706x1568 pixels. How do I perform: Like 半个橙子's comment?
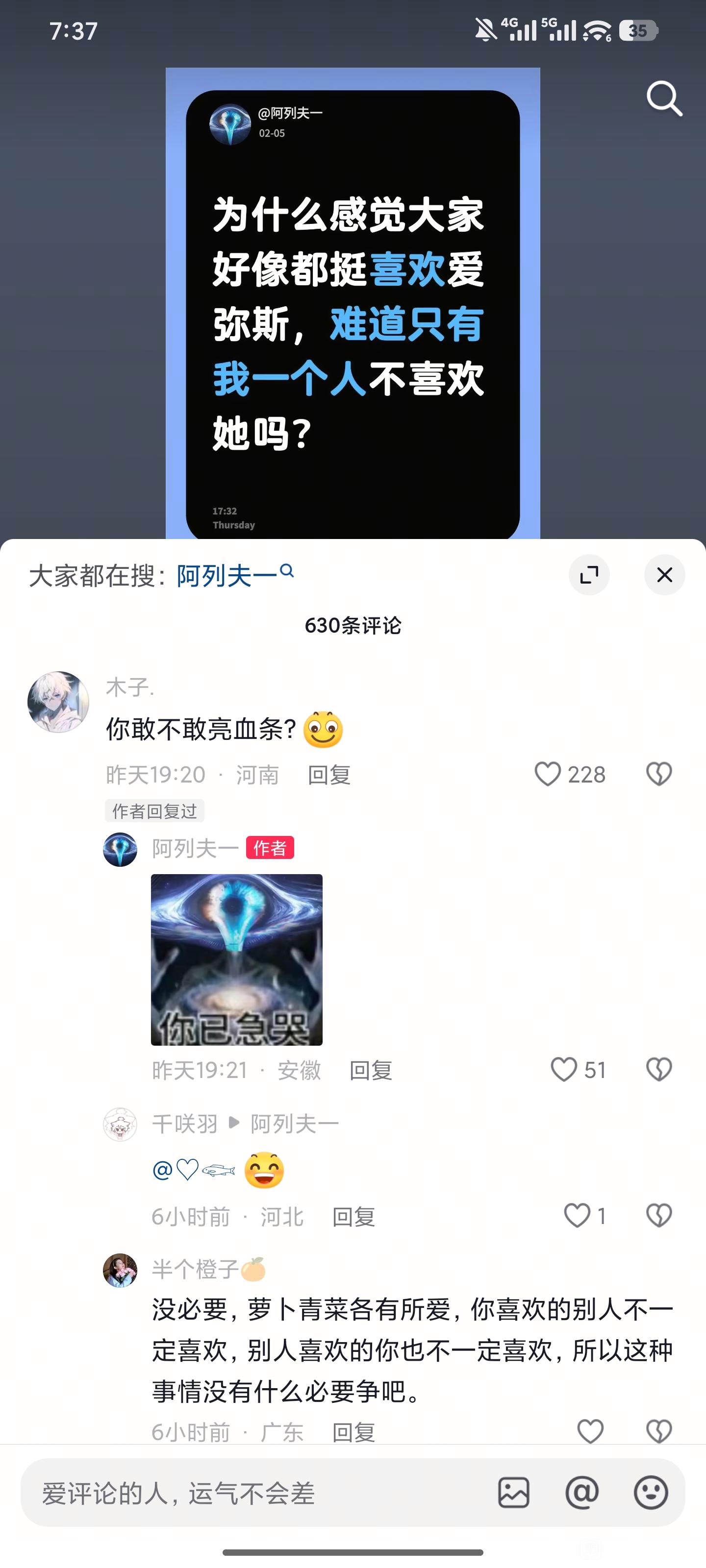590,1431
